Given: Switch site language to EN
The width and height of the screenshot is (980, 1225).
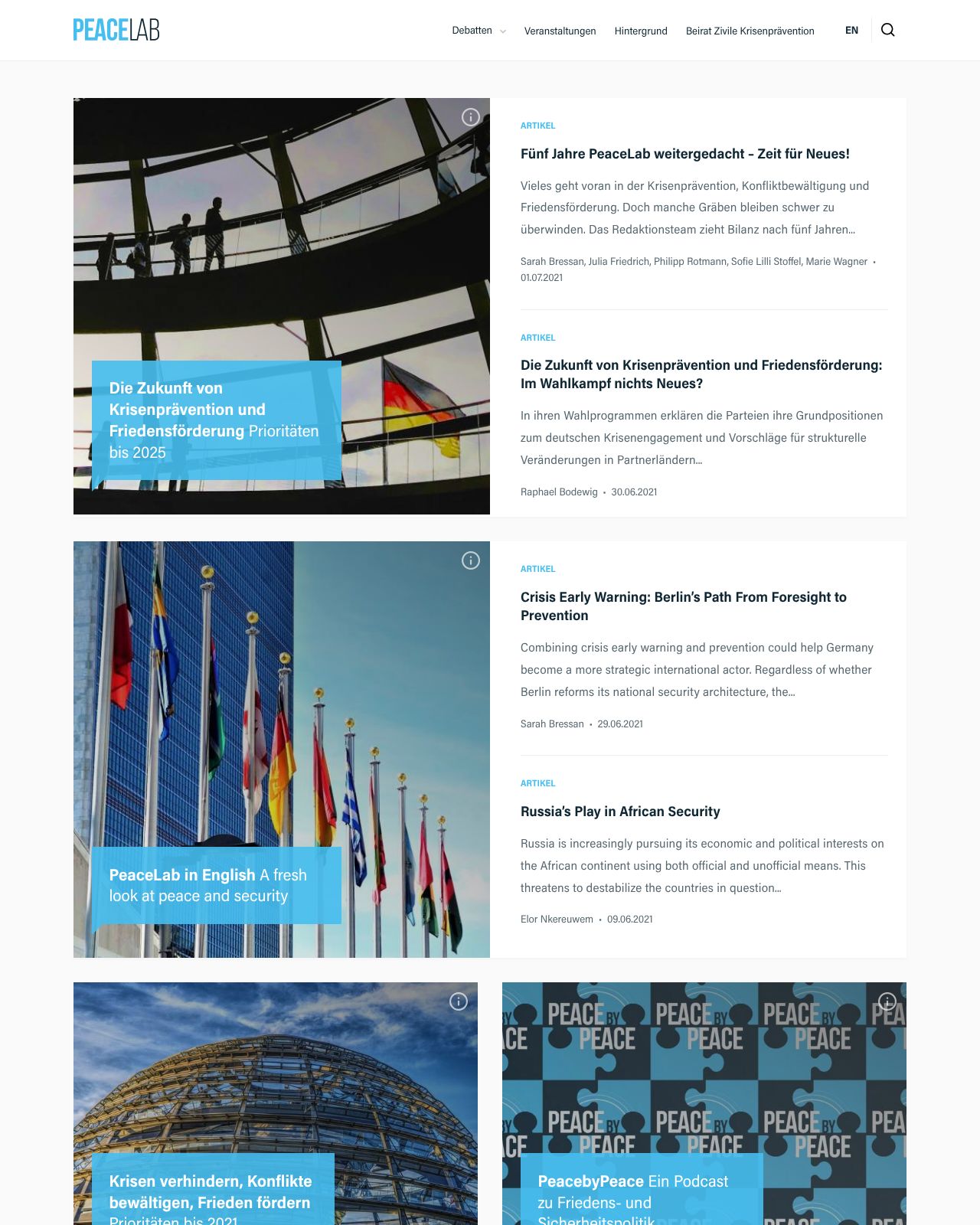Looking at the screenshot, I should pos(851,31).
